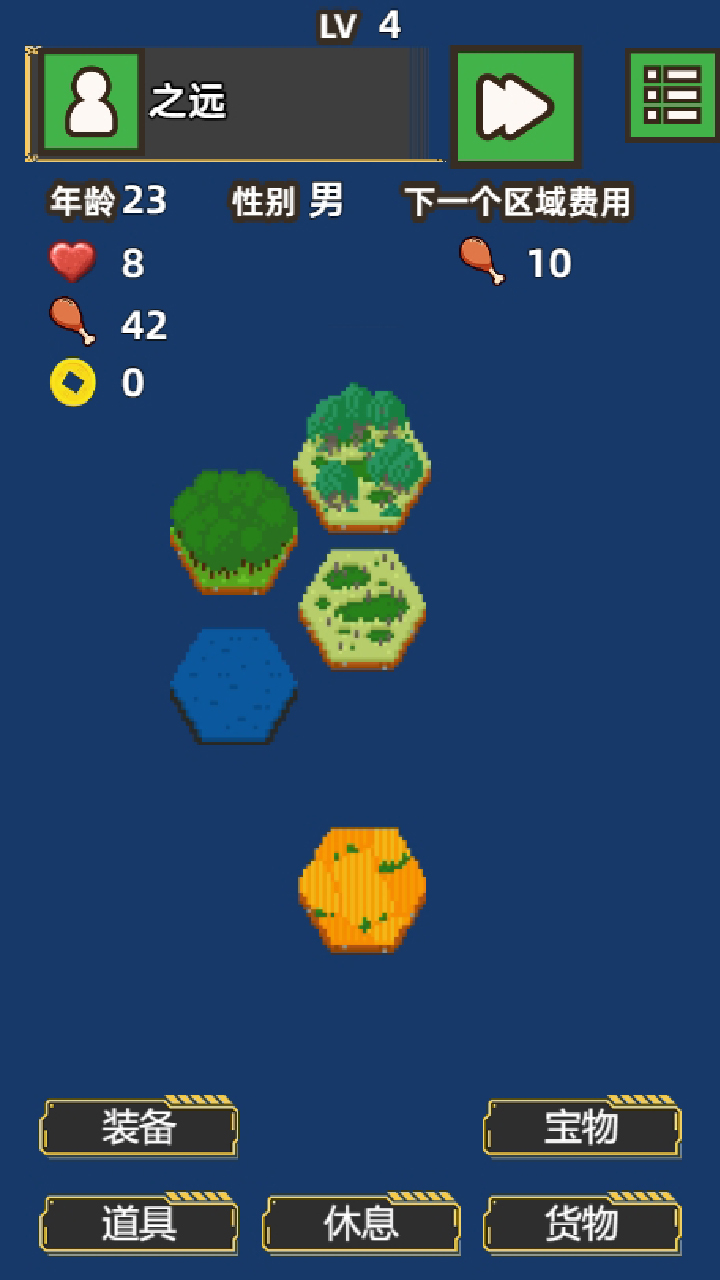The height and width of the screenshot is (1280, 720).
Task: Open the character profile avatar
Action: pyautogui.click(x=91, y=102)
